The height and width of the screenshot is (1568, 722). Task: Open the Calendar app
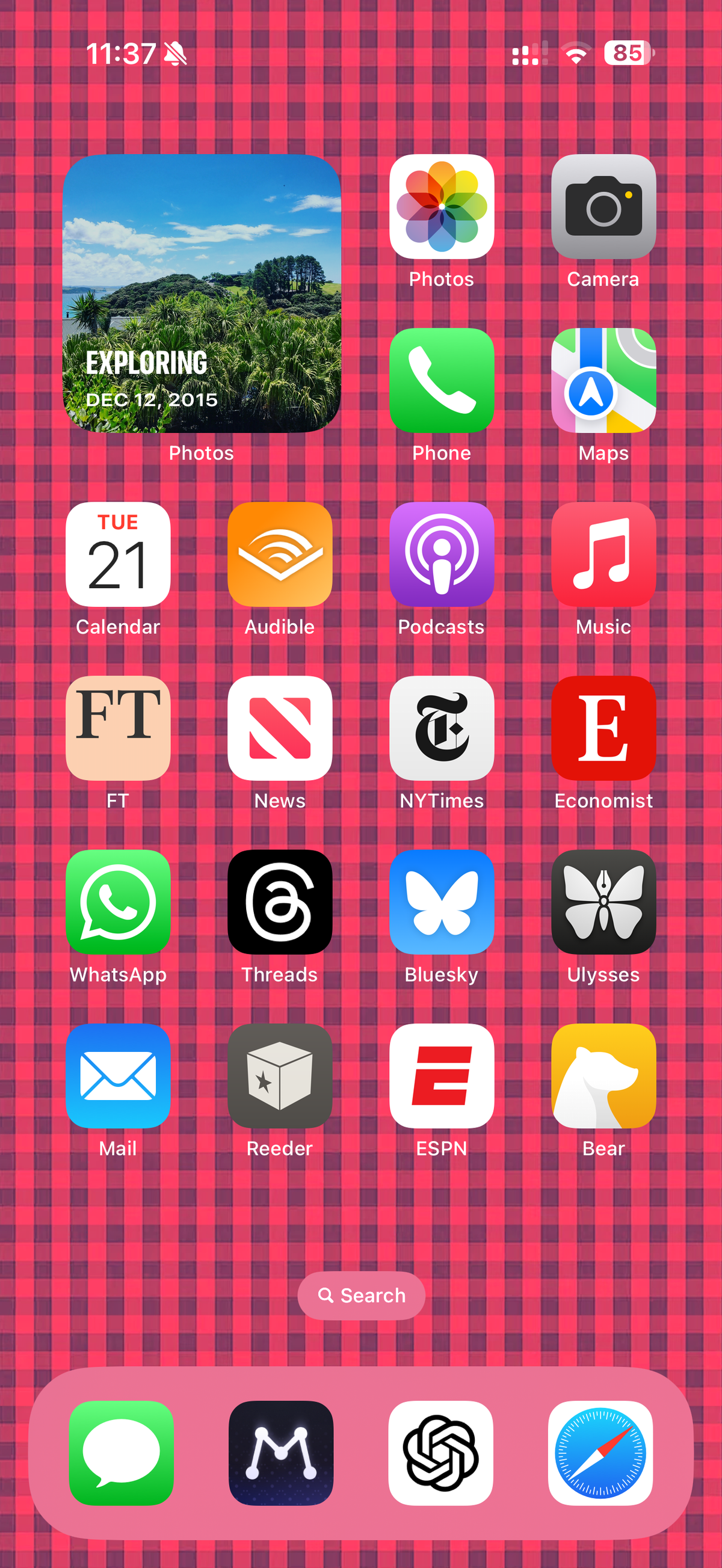(x=118, y=554)
